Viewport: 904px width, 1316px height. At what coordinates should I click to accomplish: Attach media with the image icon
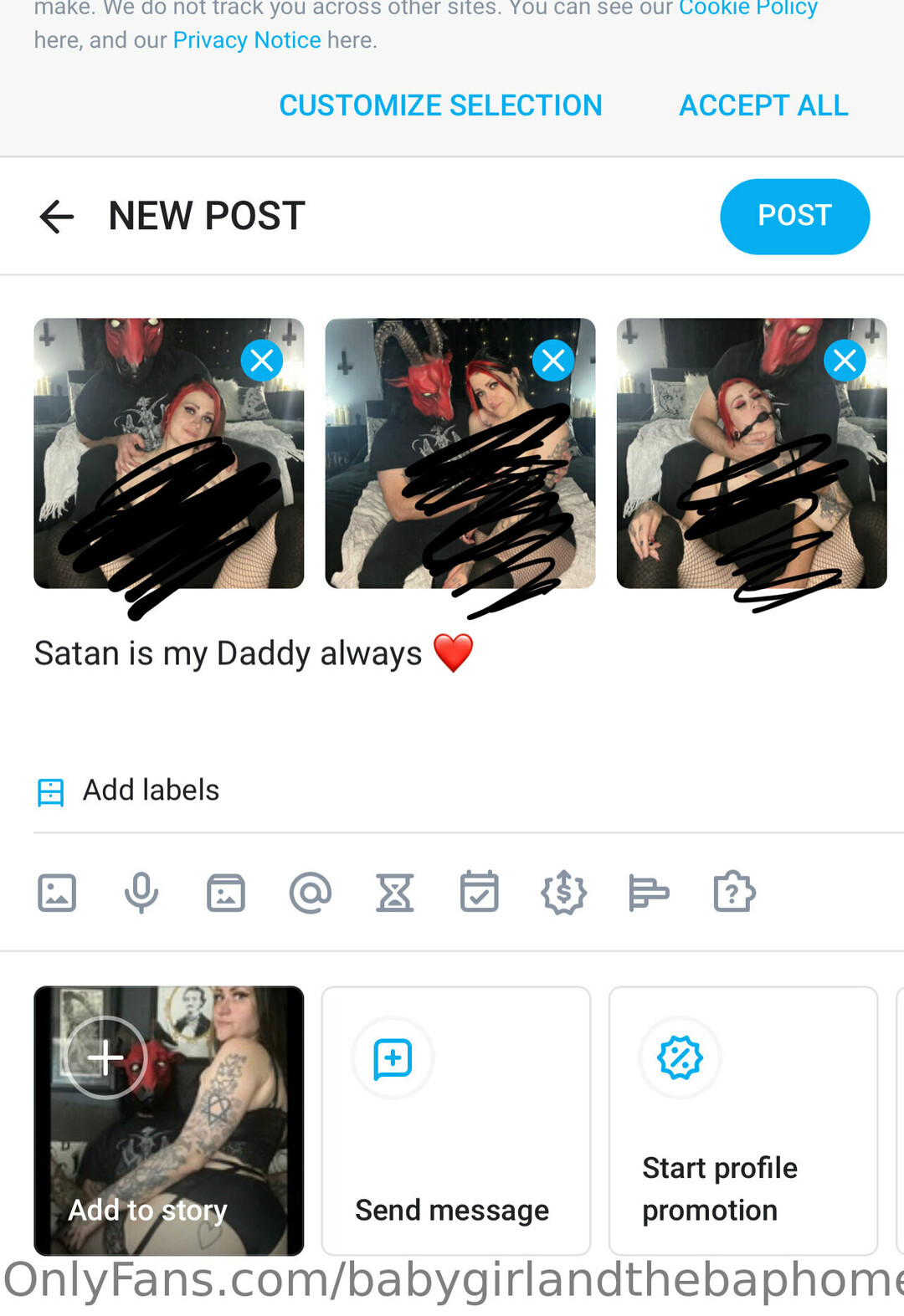click(x=57, y=893)
